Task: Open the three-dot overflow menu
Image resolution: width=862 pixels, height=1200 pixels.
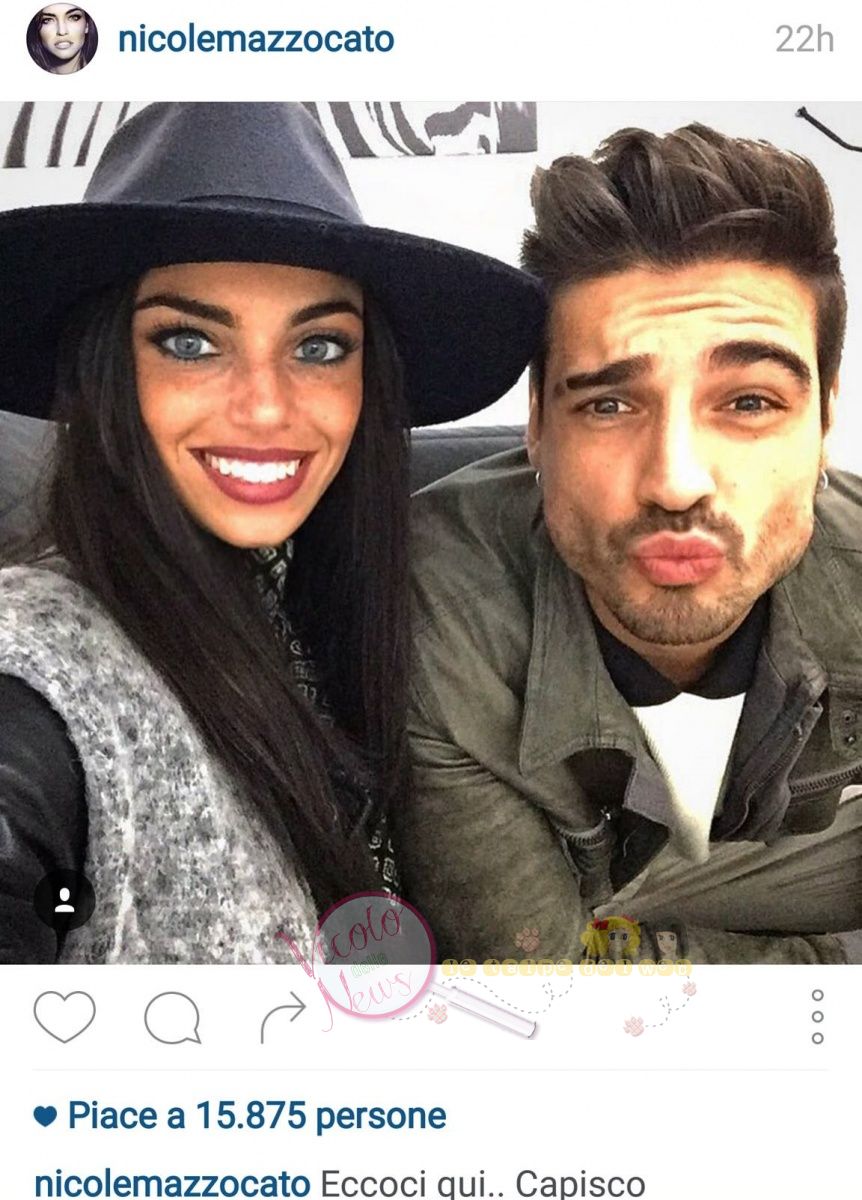Action: pos(817,1017)
